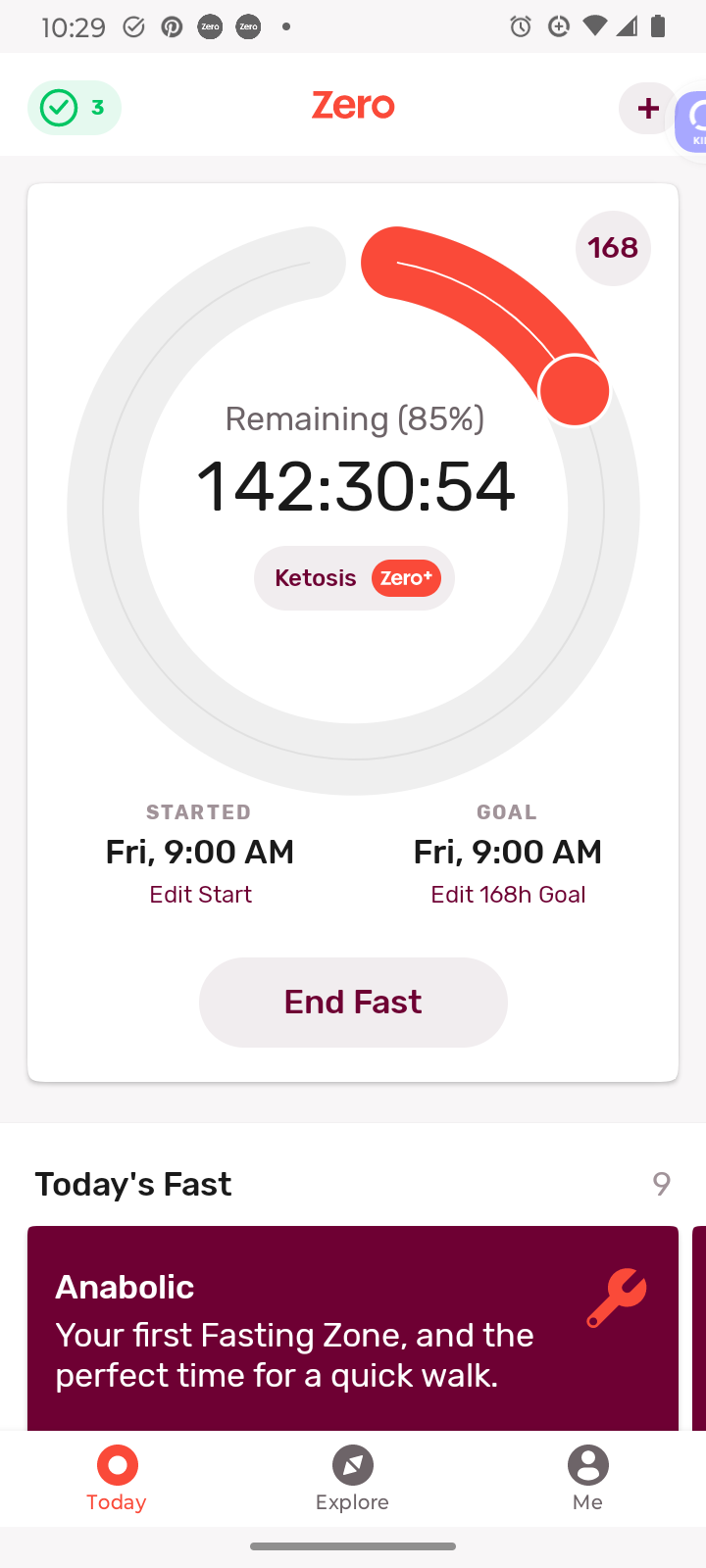Viewport: 706px width, 1568px height.
Task: Select the Today tab
Action: coord(117,1479)
